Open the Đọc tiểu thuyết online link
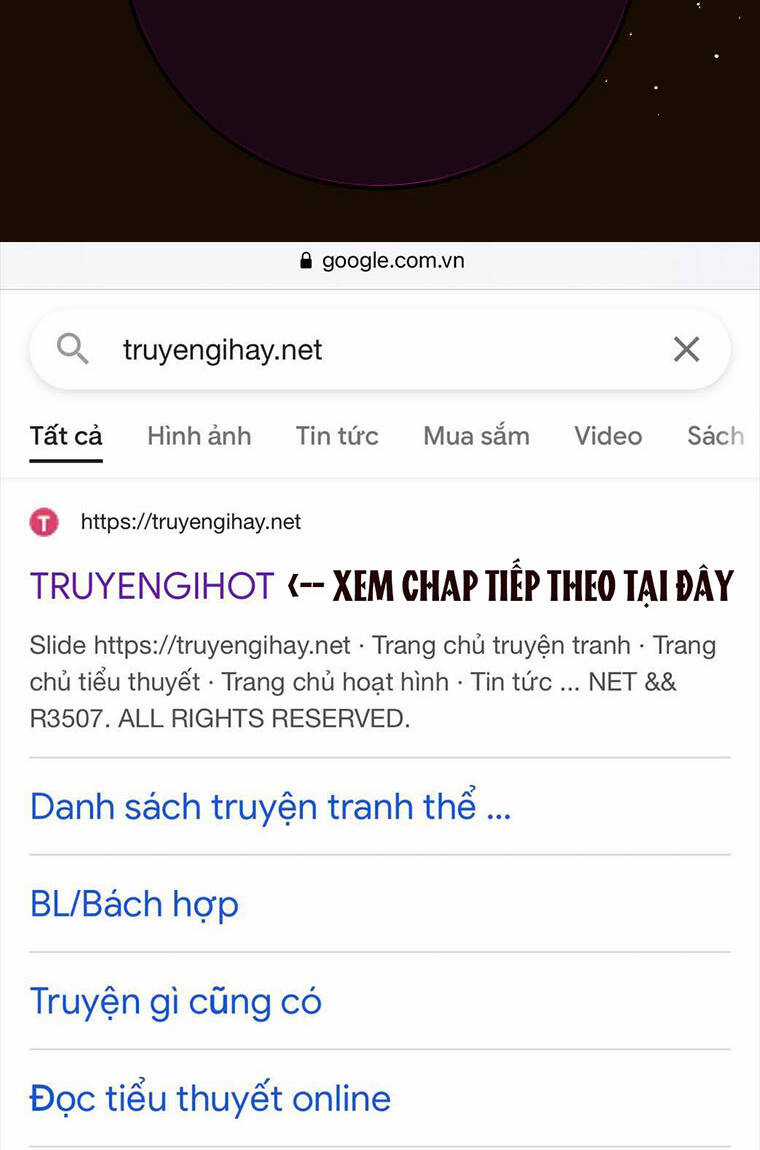The width and height of the screenshot is (760, 1150). (x=209, y=1098)
